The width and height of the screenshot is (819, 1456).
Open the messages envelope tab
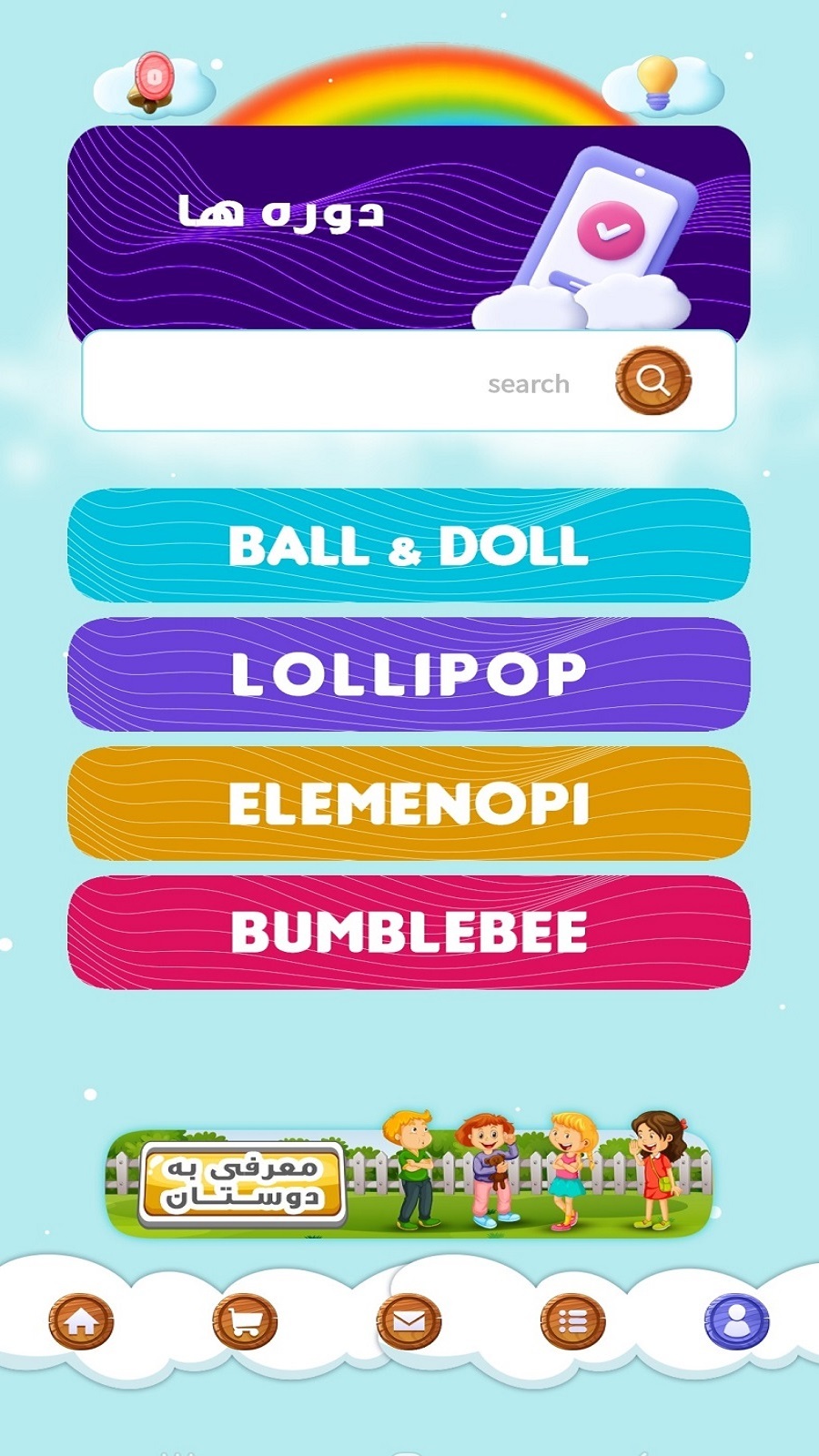(x=409, y=1321)
